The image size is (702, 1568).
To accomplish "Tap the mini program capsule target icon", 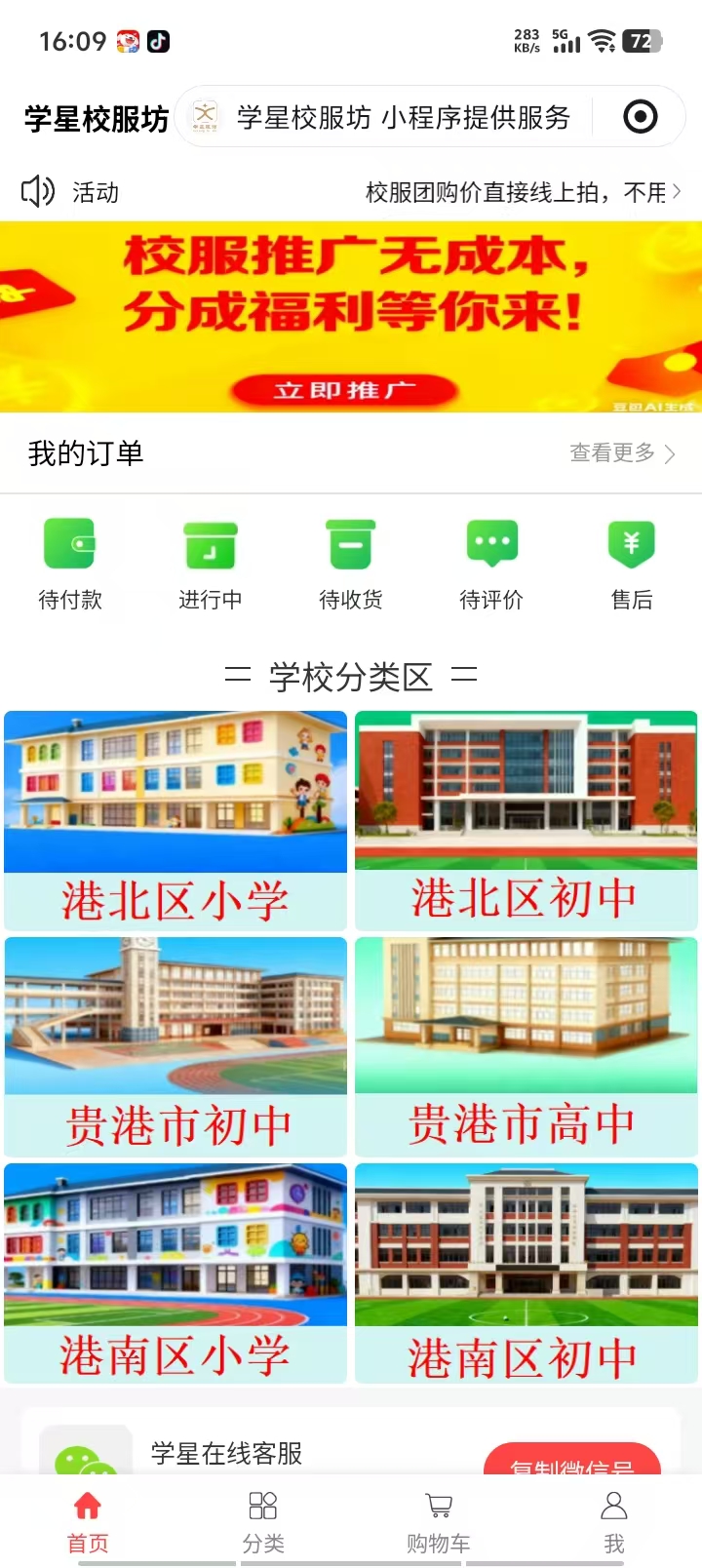I will (x=640, y=117).
